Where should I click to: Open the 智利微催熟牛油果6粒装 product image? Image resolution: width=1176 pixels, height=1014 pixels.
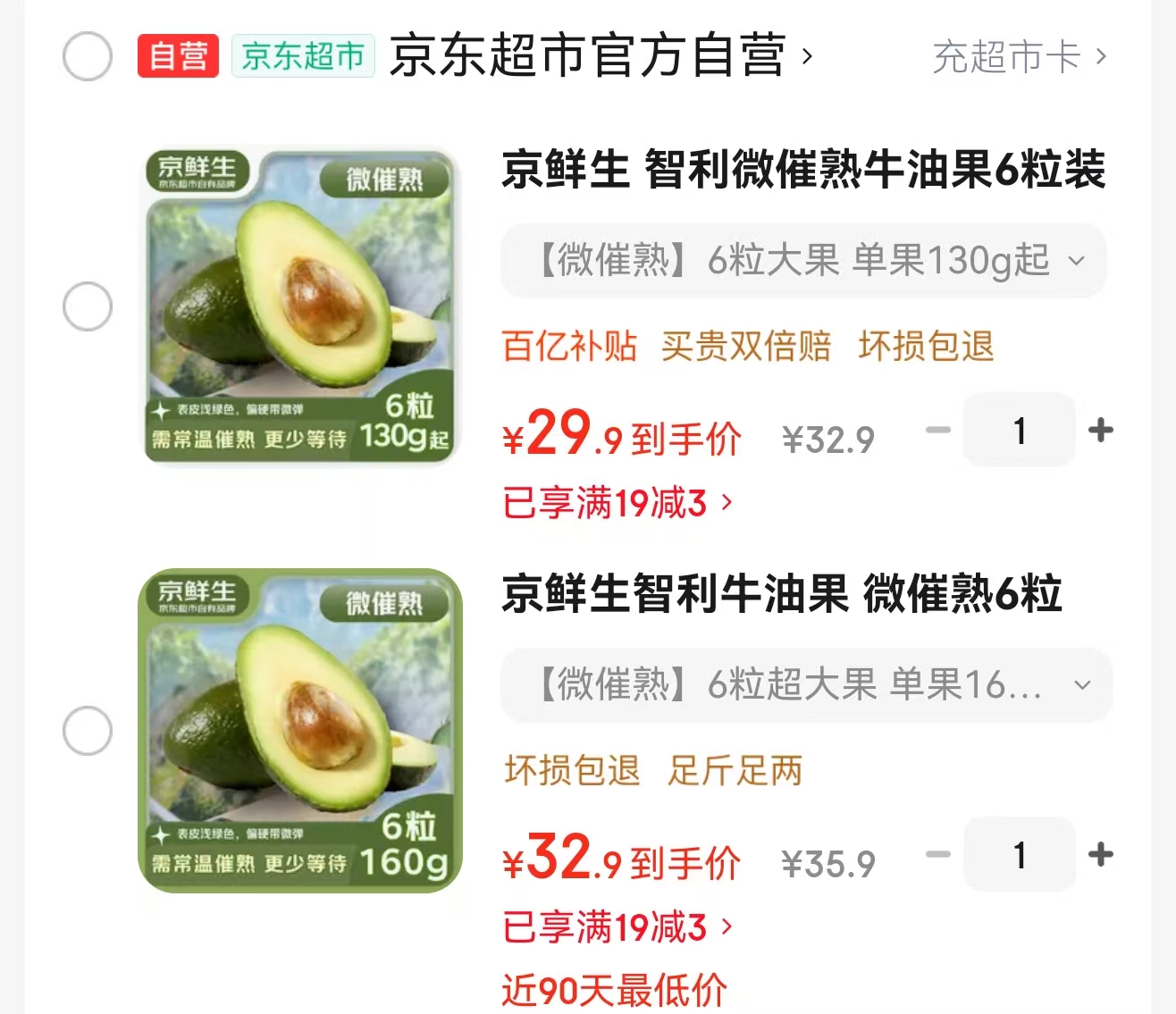[x=301, y=306]
